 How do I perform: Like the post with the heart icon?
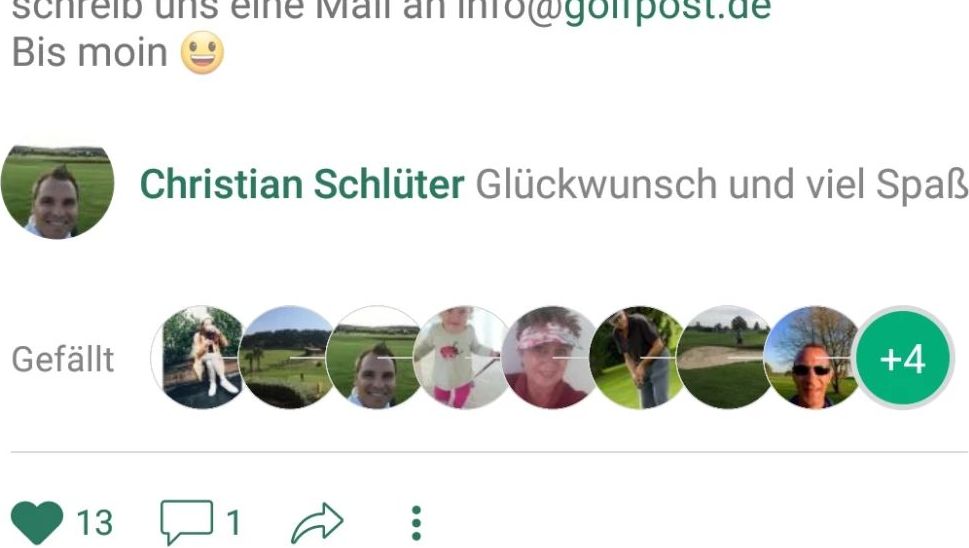[37, 522]
